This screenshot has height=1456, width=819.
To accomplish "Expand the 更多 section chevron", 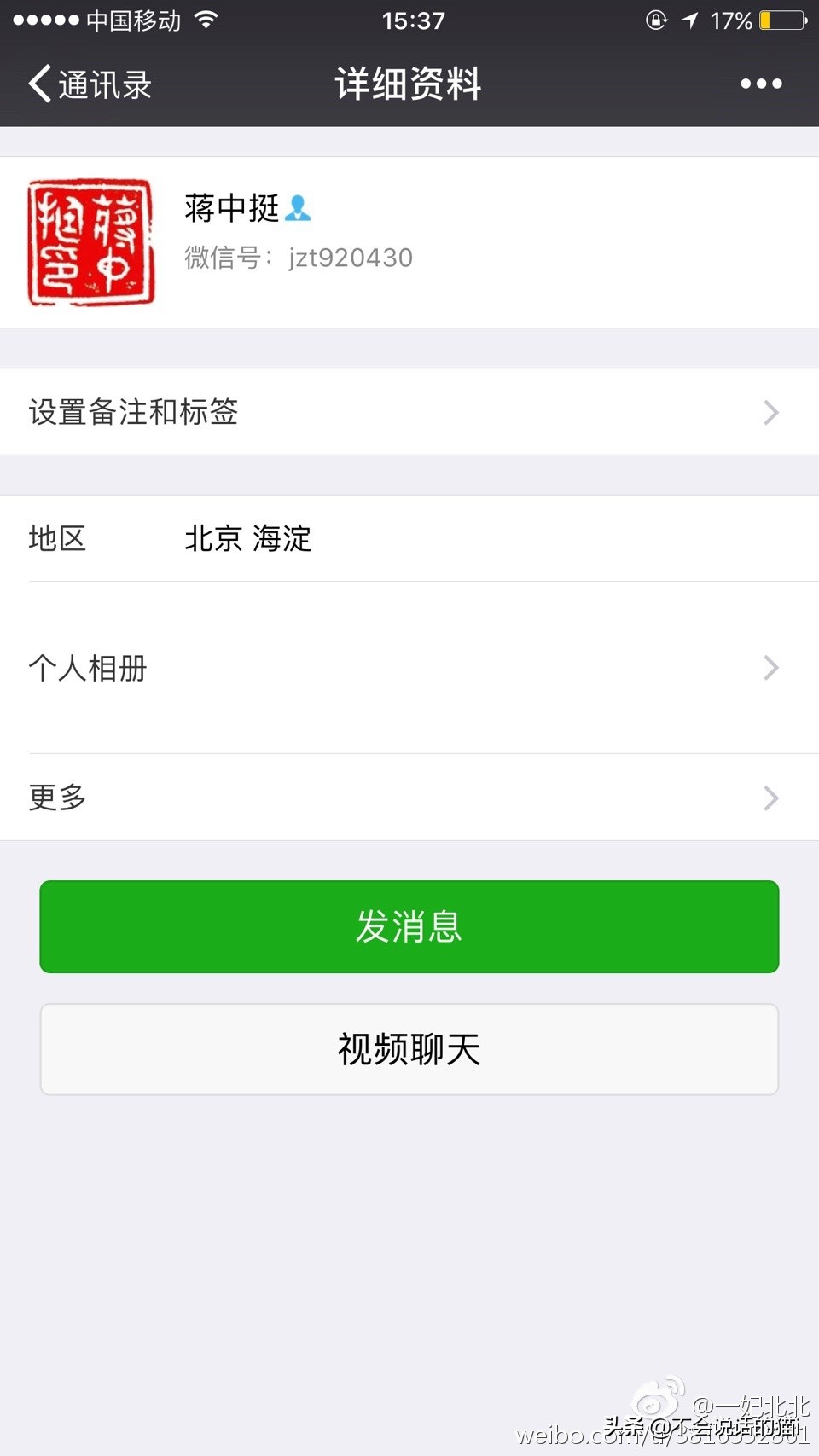I will point(770,798).
